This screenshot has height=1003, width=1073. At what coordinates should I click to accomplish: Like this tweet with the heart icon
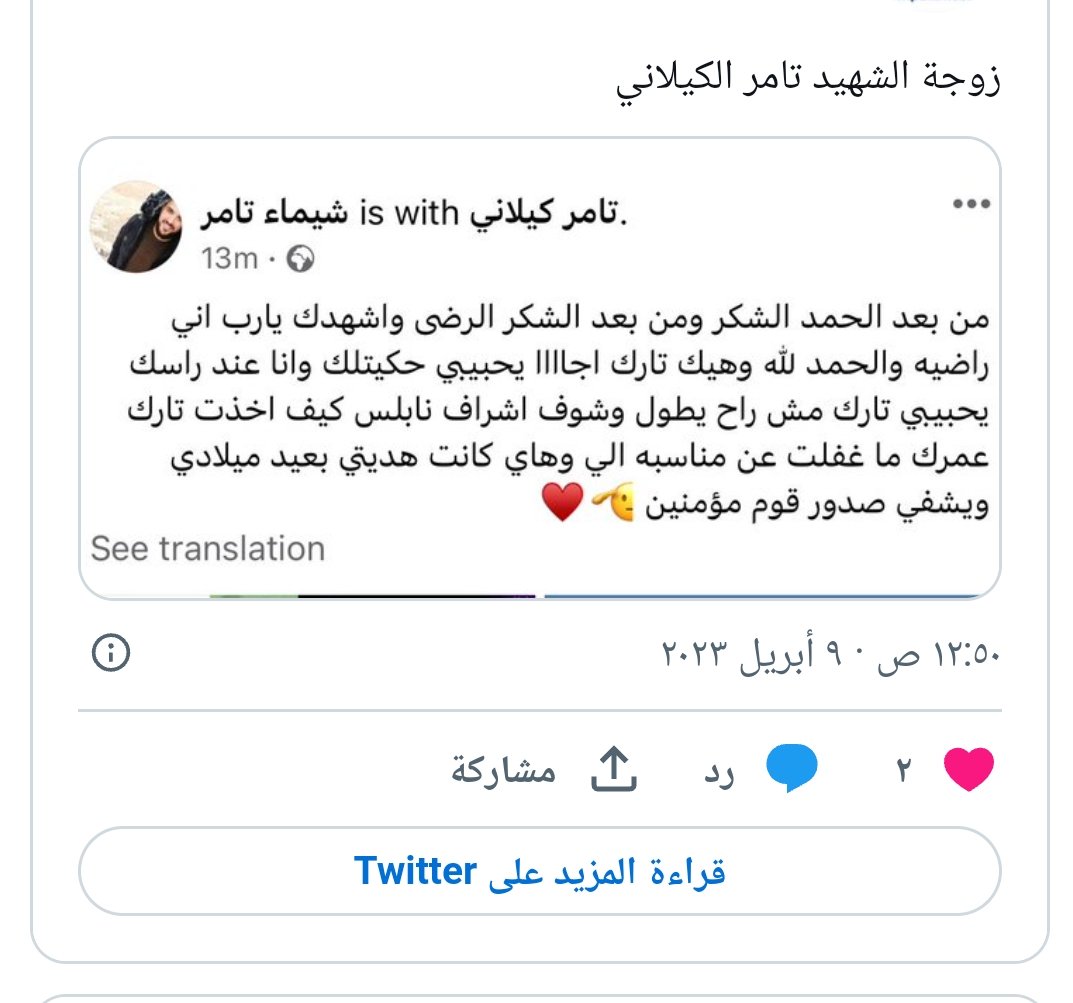pyautogui.click(x=968, y=770)
